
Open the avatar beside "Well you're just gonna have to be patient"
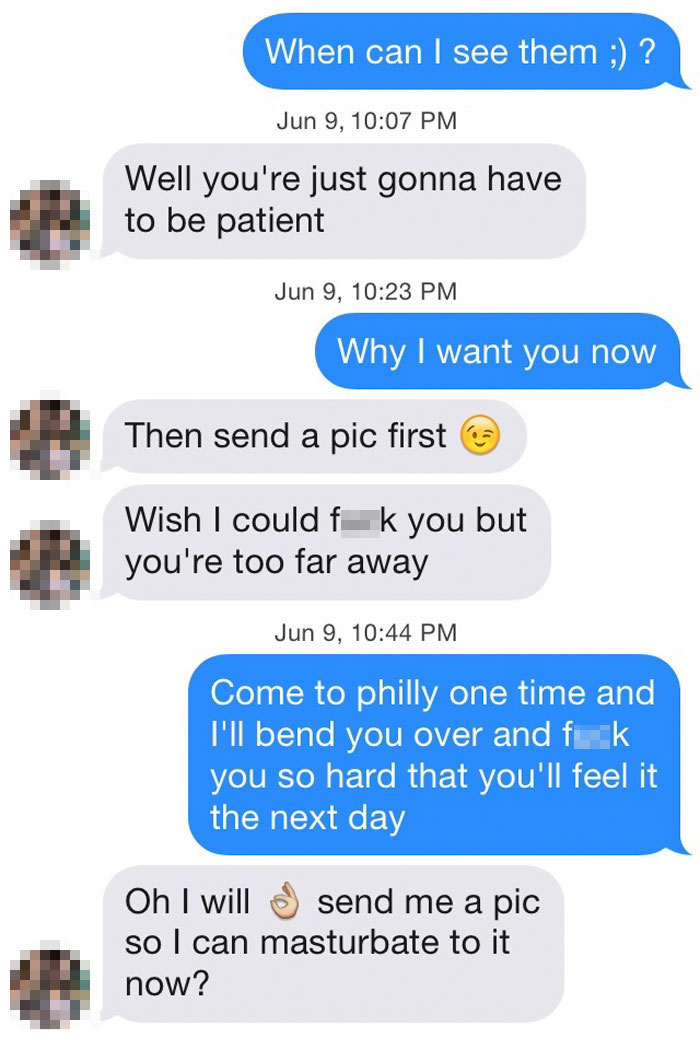click(50, 221)
